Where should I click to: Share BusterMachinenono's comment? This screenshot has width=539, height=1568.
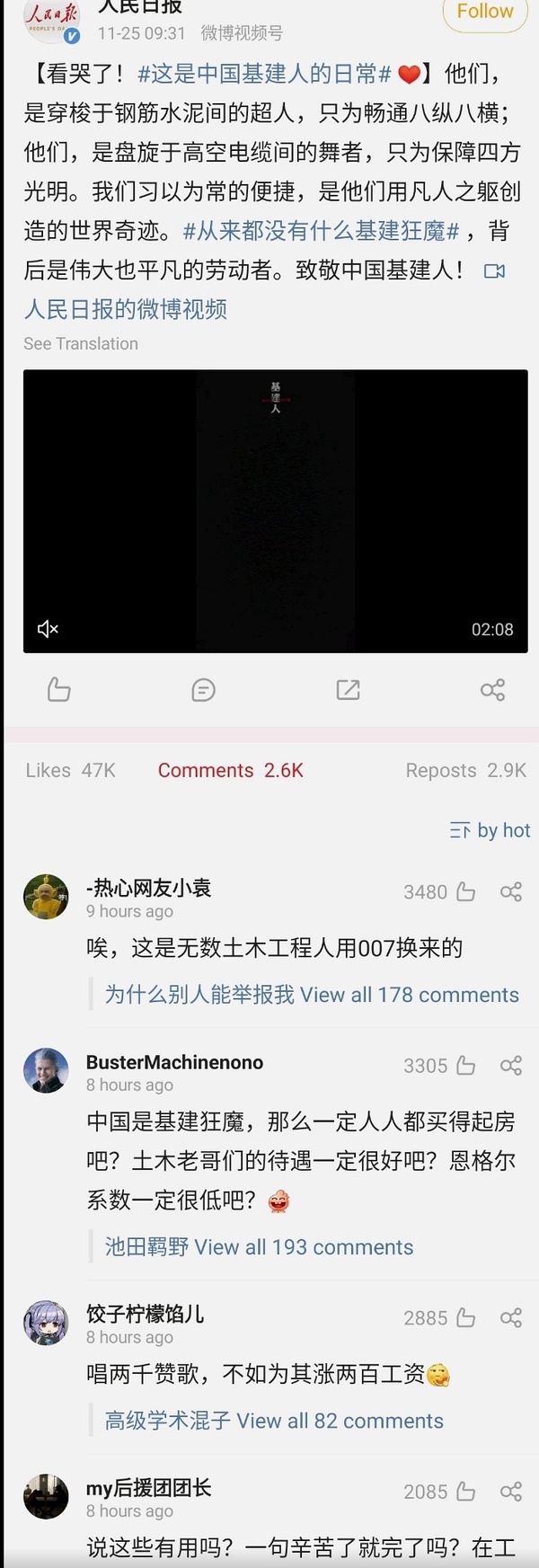(511, 1066)
